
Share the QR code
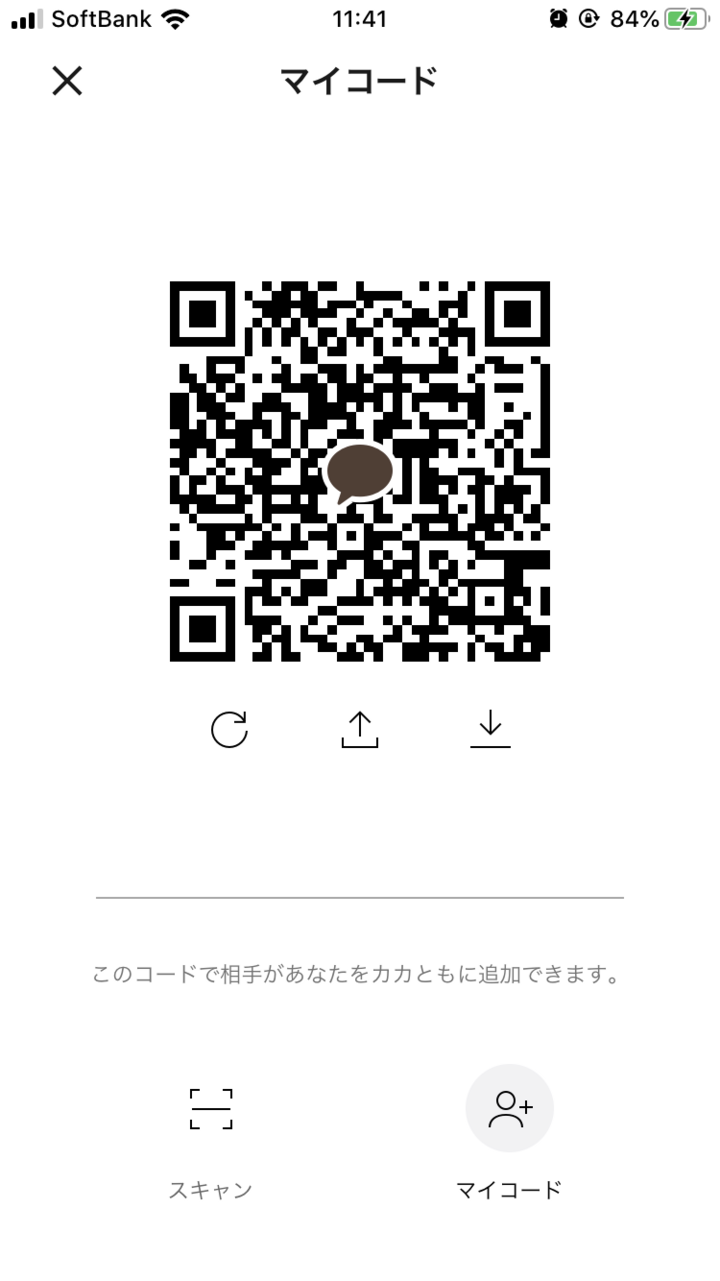pos(360,729)
